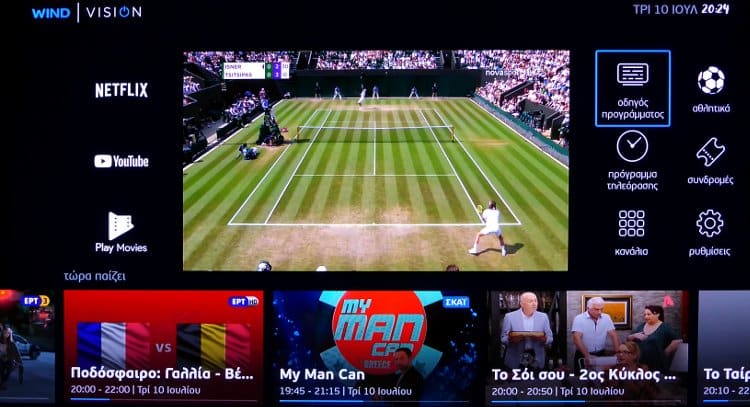Open ρυθμίσεις settings
Viewport: 750px width, 407px height.
coord(710,232)
